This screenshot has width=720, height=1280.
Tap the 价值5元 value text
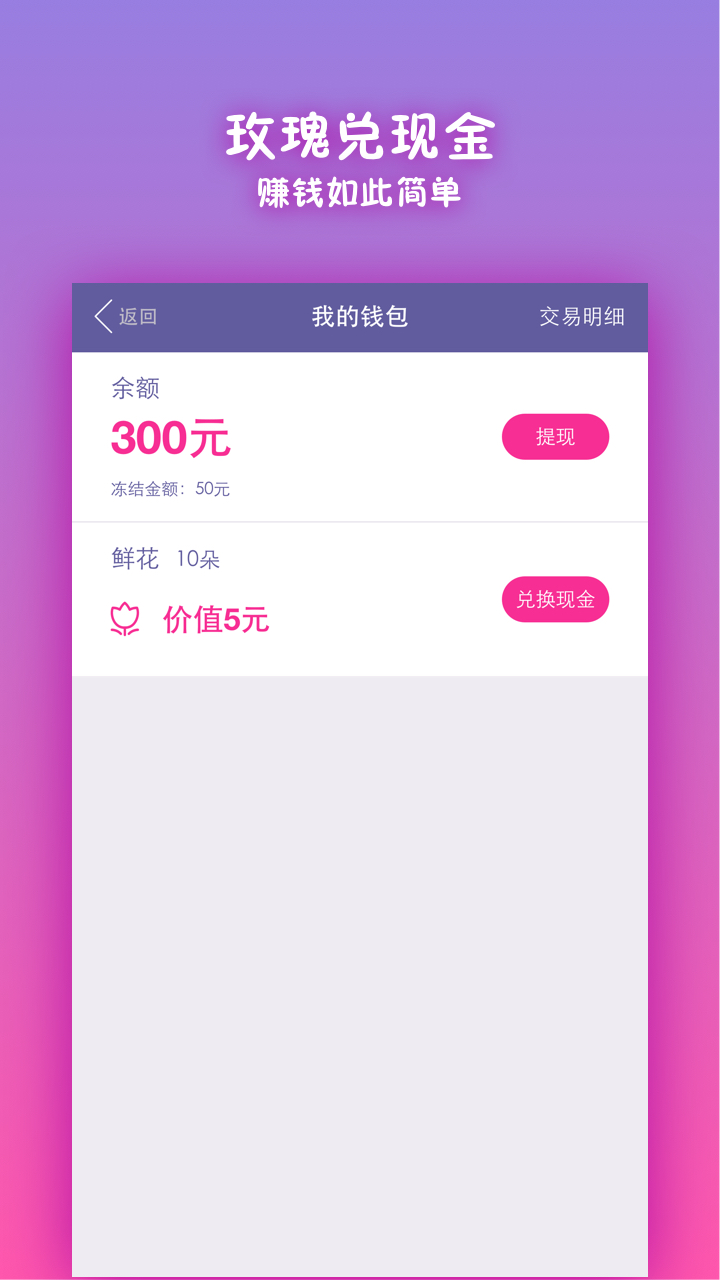click(215, 619)
